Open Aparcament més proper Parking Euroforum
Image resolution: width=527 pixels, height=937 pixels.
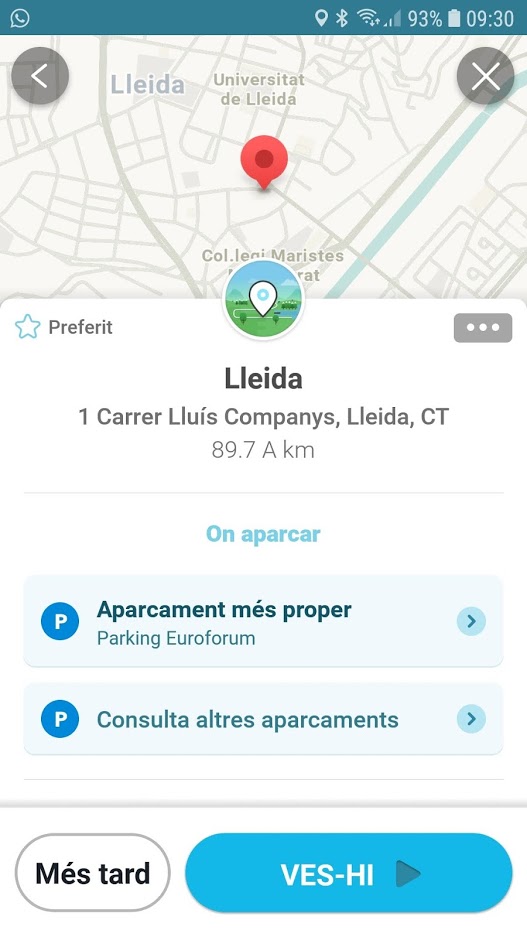(x=263, y=621)
